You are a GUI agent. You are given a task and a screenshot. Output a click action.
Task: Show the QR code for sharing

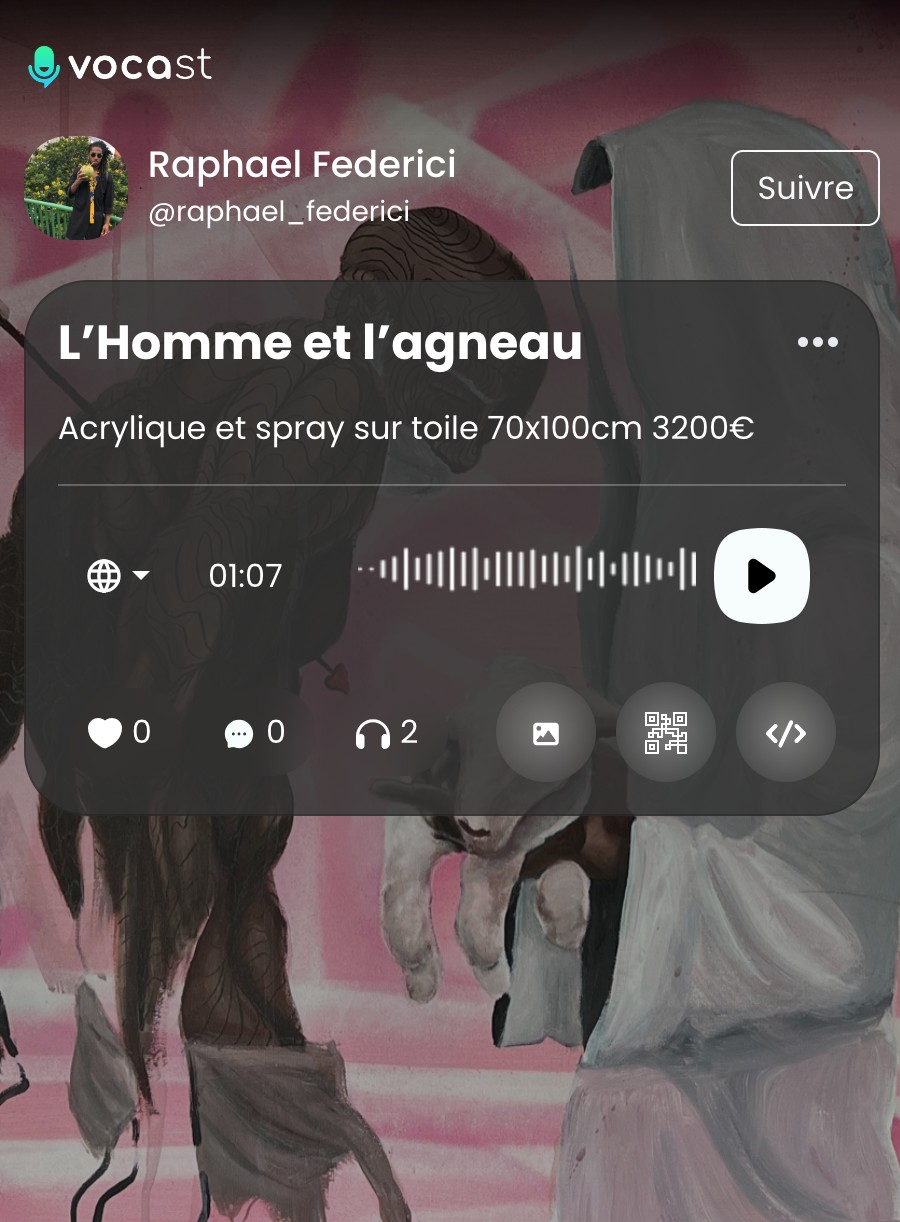click(x=666, y=734)
